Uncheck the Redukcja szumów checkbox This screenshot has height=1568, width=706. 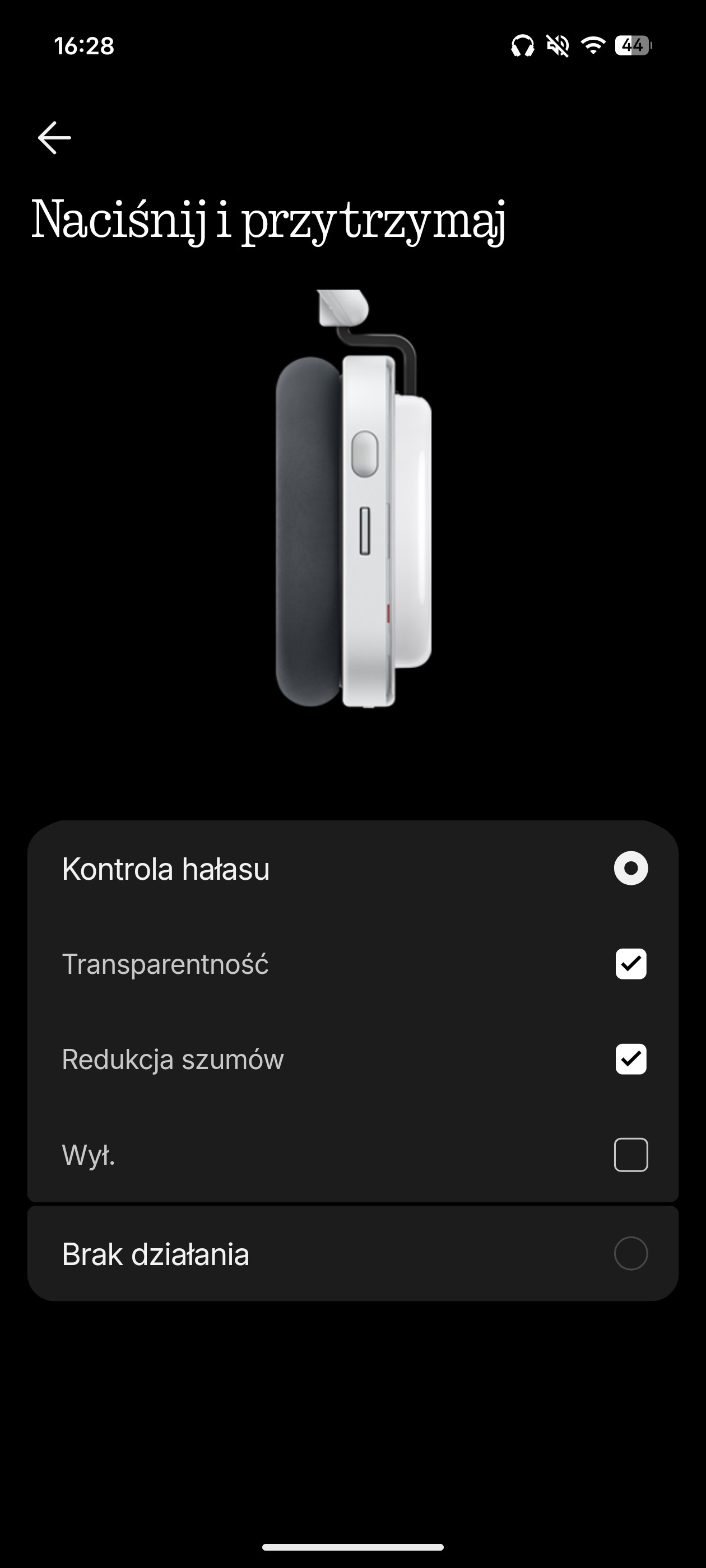[x=630, y=1059]
